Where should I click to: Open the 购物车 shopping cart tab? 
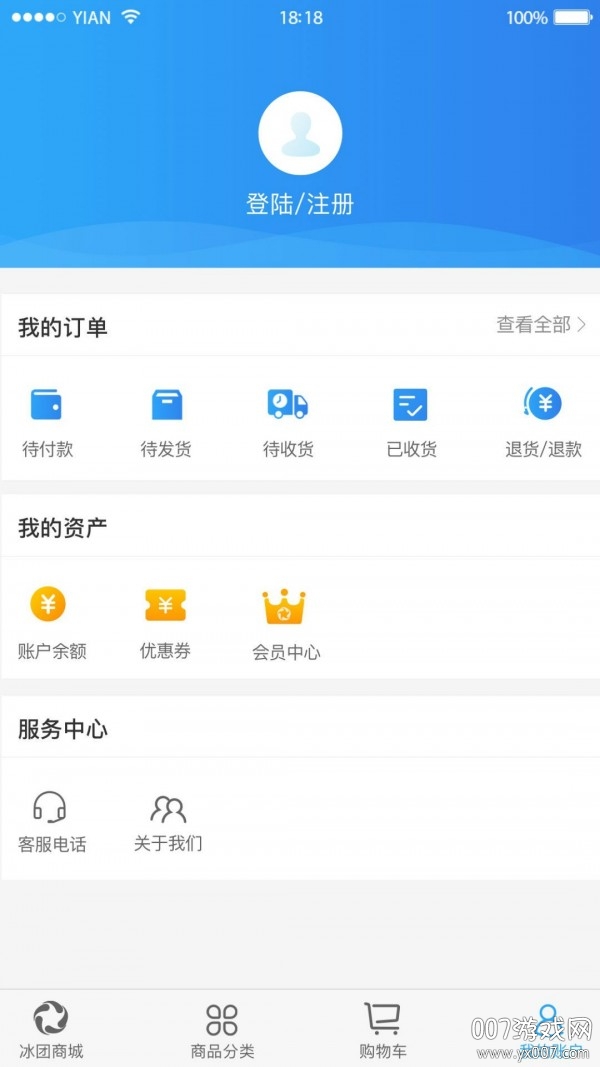(x=382, y=1030)
